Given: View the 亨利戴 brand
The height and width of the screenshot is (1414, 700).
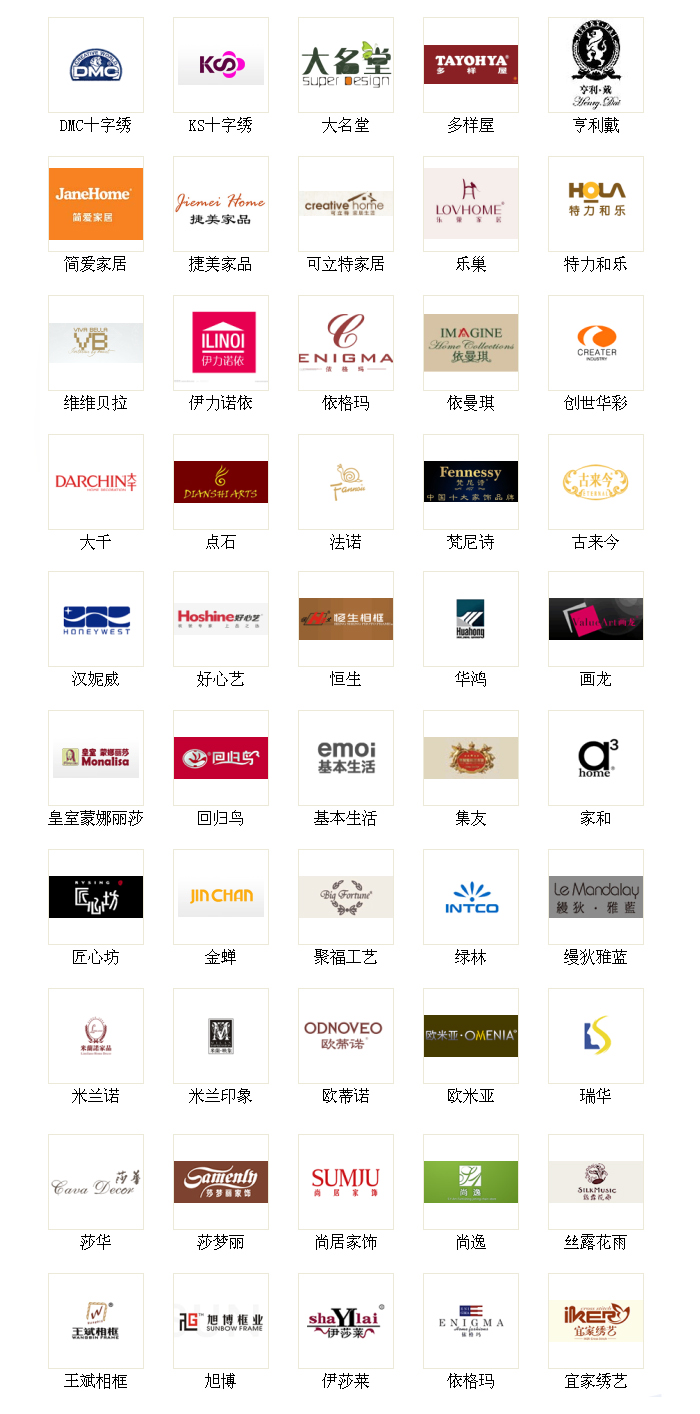Looking at the screenshot, I should [596, 65].
